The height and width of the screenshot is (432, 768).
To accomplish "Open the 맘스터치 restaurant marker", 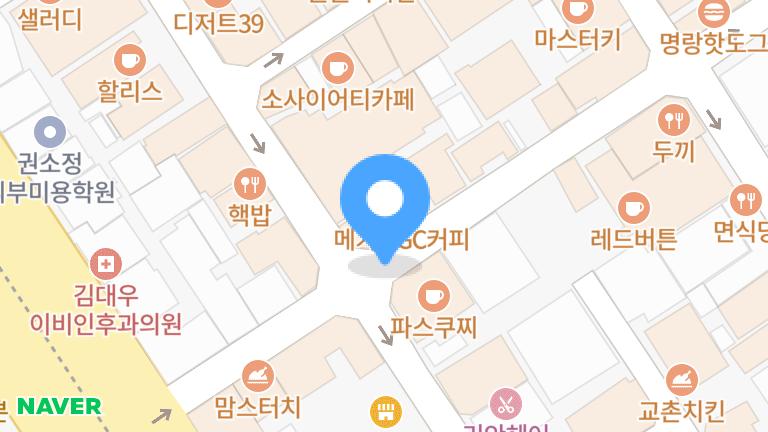I will pos(257,376).
